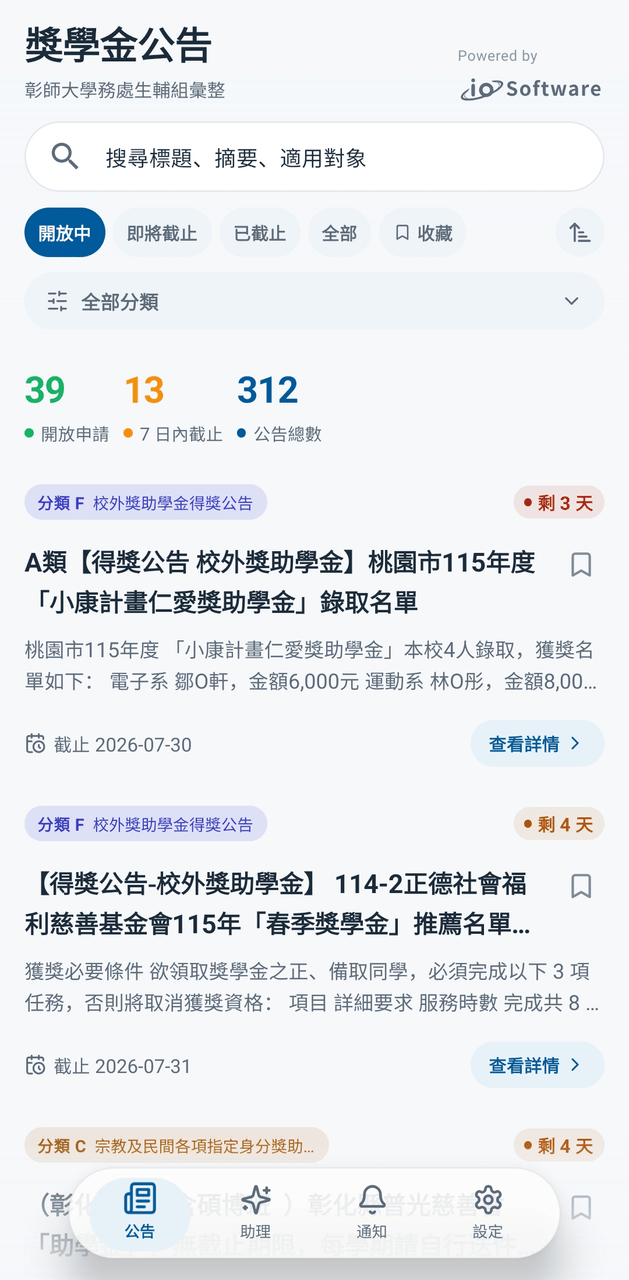This screenshot has width=629, height=1280.
Task: Bookmark the 桃園市115年度 小康計畫 announcement
Action: [580, 565]
